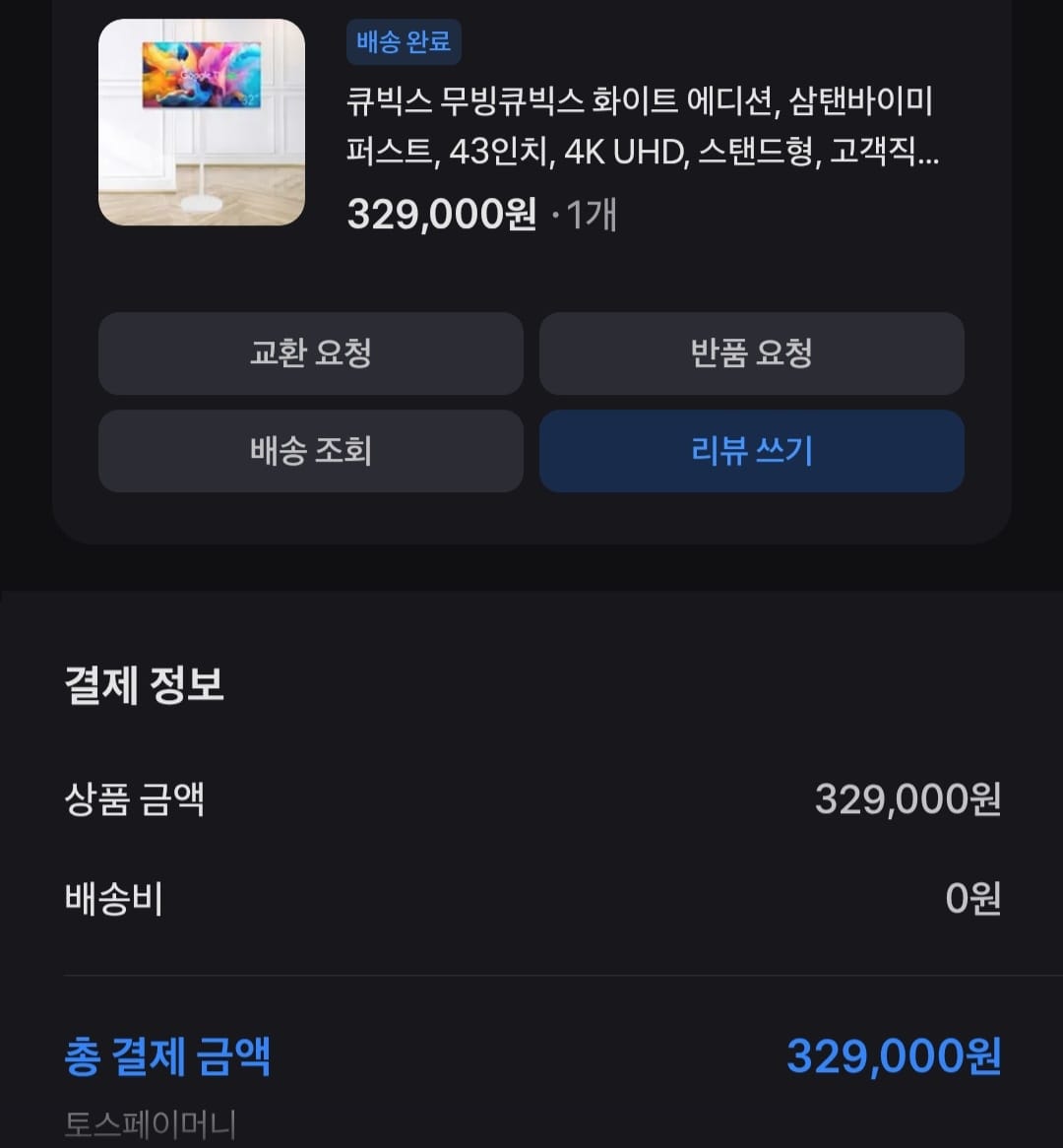Tap the 교환 요청 button
Image resolution: width=1063 pixels, height=1148 pixels.
pyautogui.click(x=310, y=353)
